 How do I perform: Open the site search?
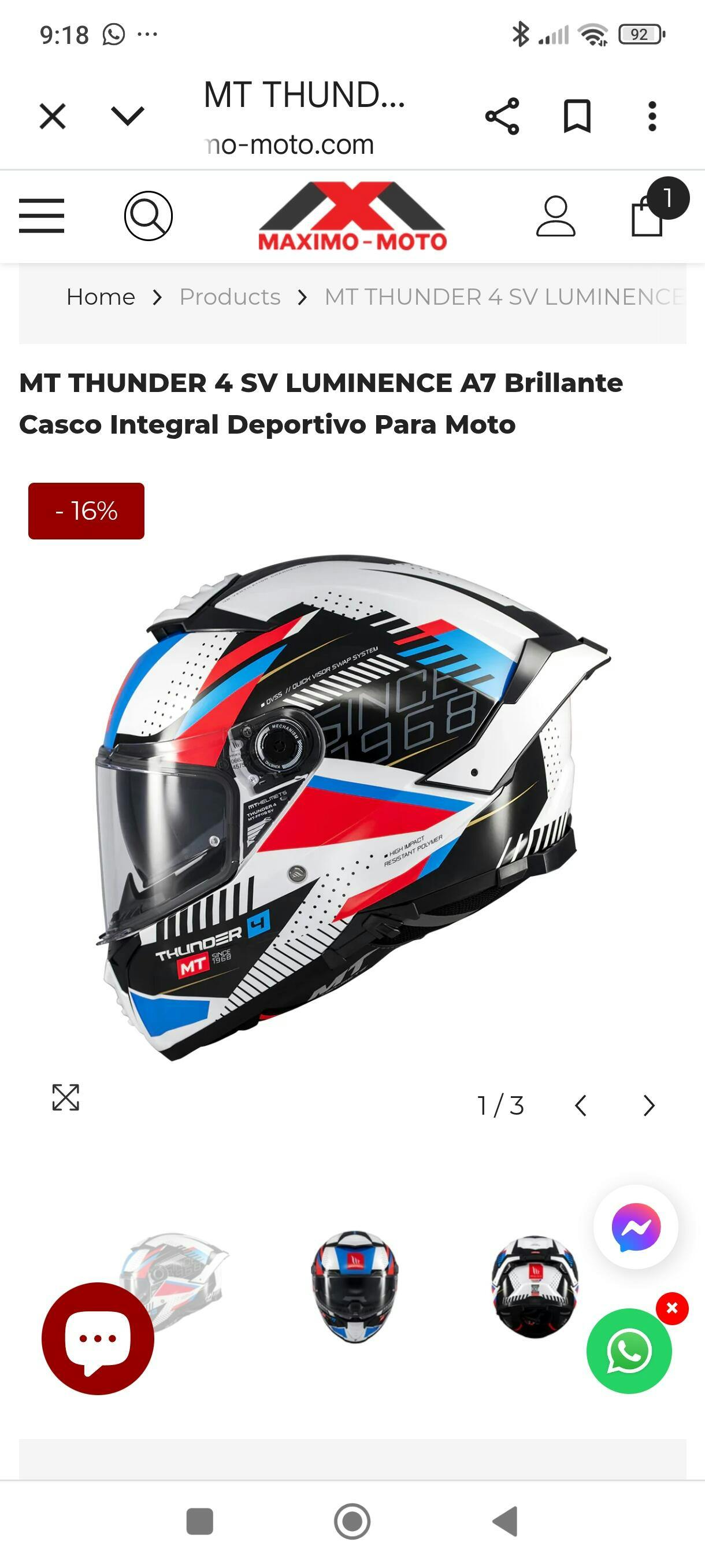[149, 216]
